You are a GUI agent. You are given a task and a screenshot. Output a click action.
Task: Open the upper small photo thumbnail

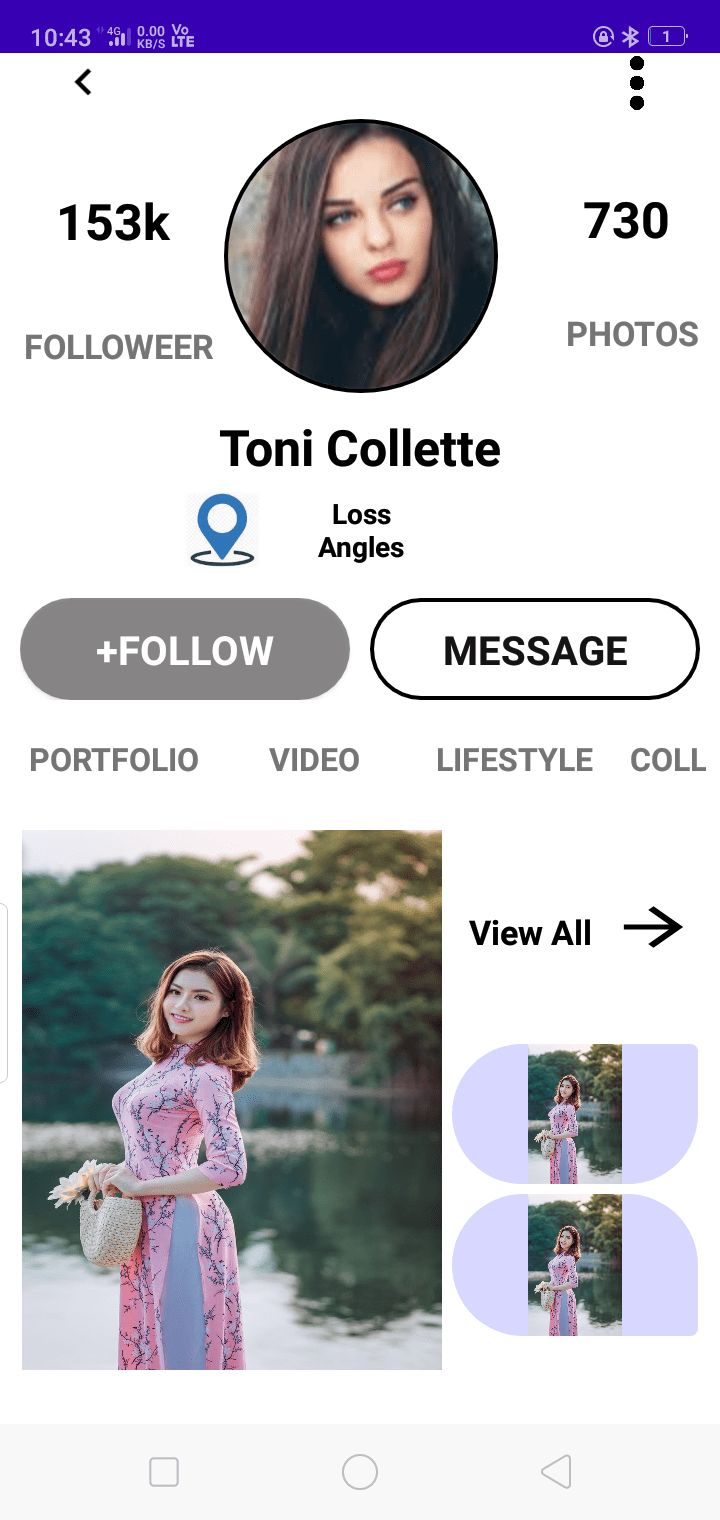[x=575, y=1114]
